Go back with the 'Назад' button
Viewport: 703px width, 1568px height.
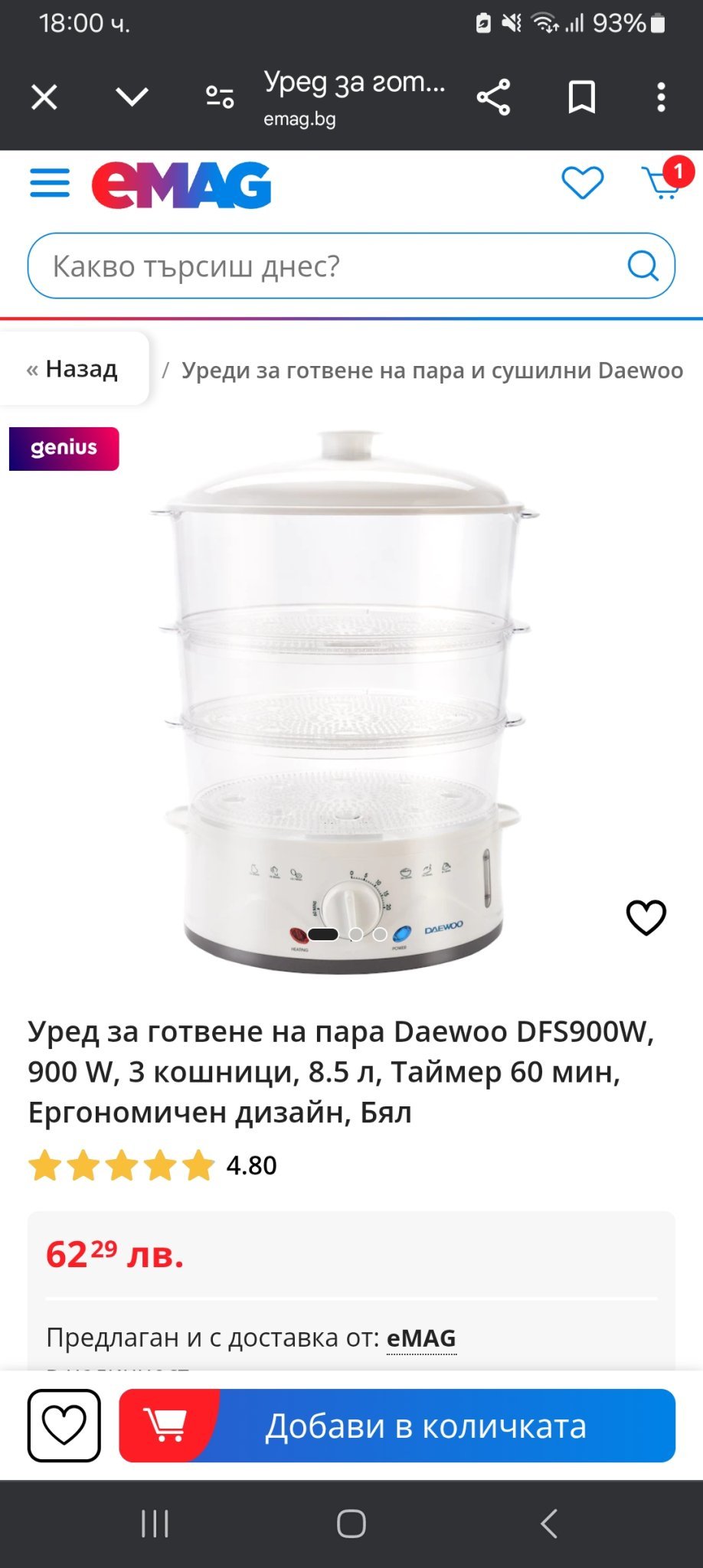click(74, 369)
